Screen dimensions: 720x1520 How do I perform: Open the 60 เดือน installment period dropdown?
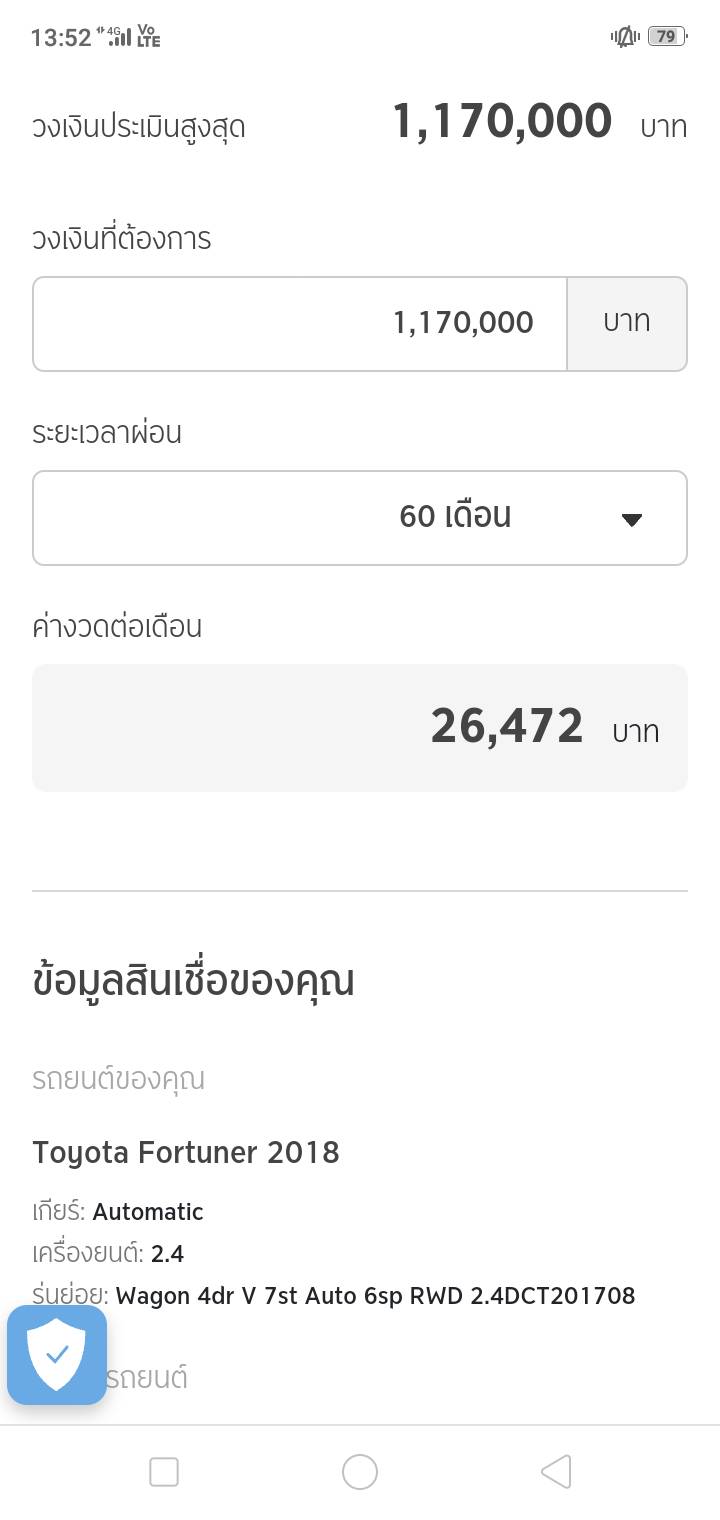coord(360,517)
